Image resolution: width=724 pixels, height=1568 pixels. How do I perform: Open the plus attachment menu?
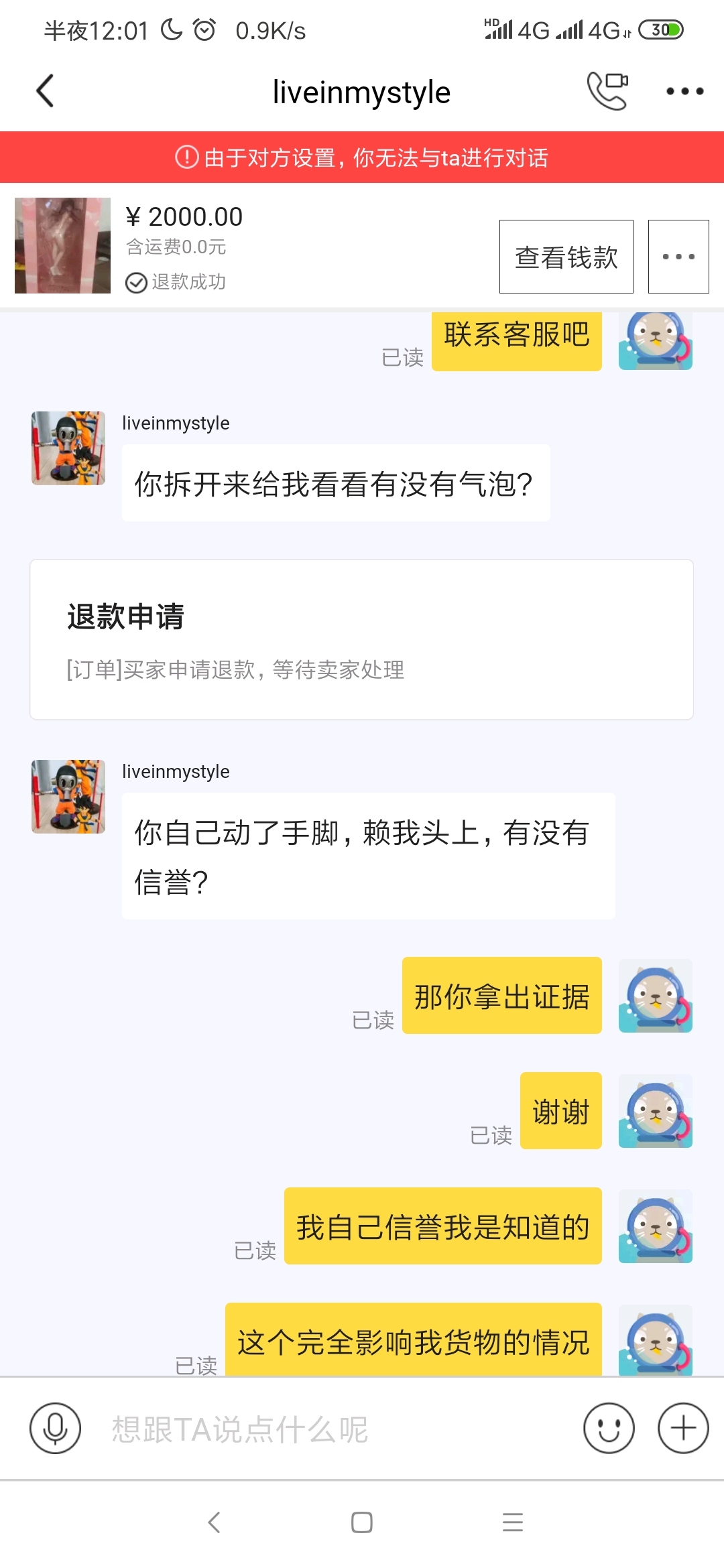tap(683, 1428)
